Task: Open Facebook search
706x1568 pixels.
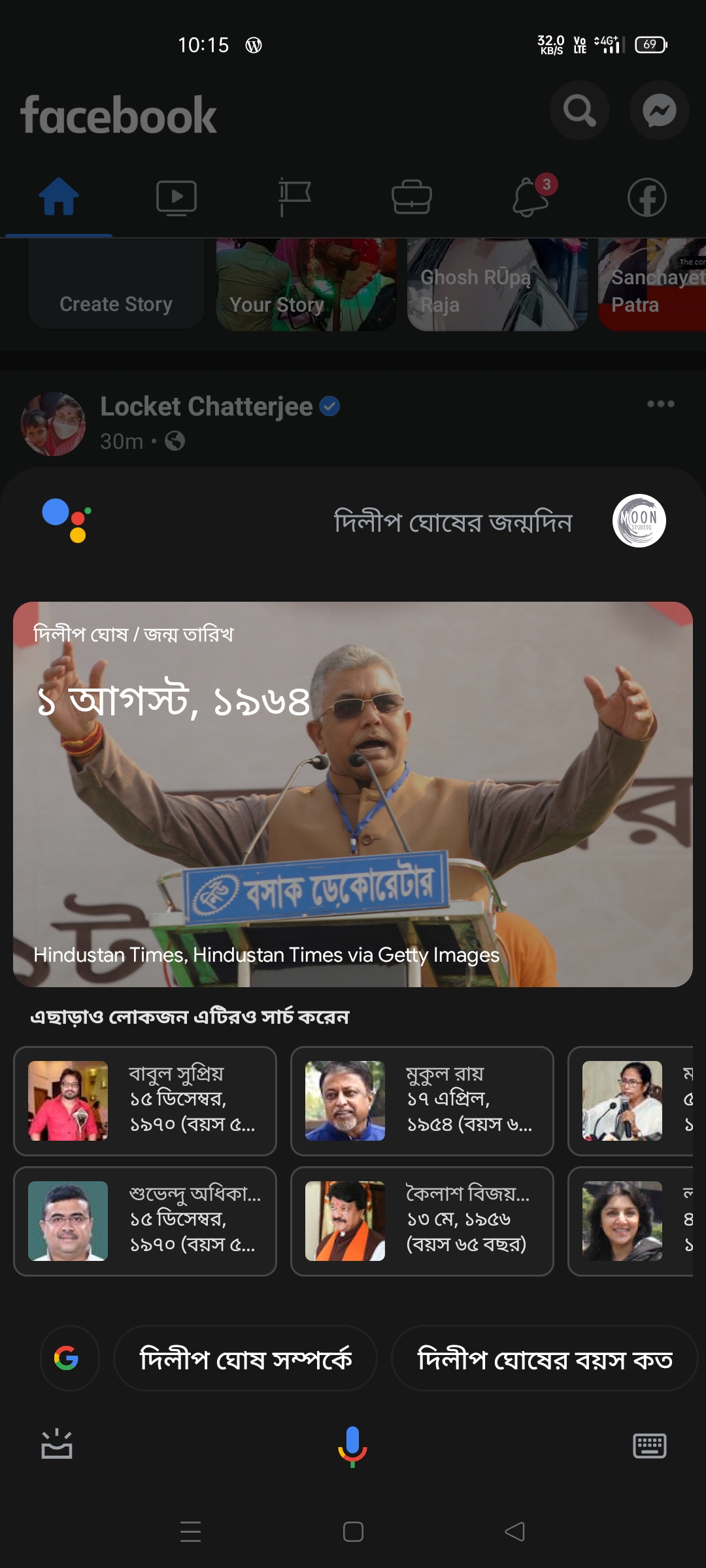Action: (579, 110)
